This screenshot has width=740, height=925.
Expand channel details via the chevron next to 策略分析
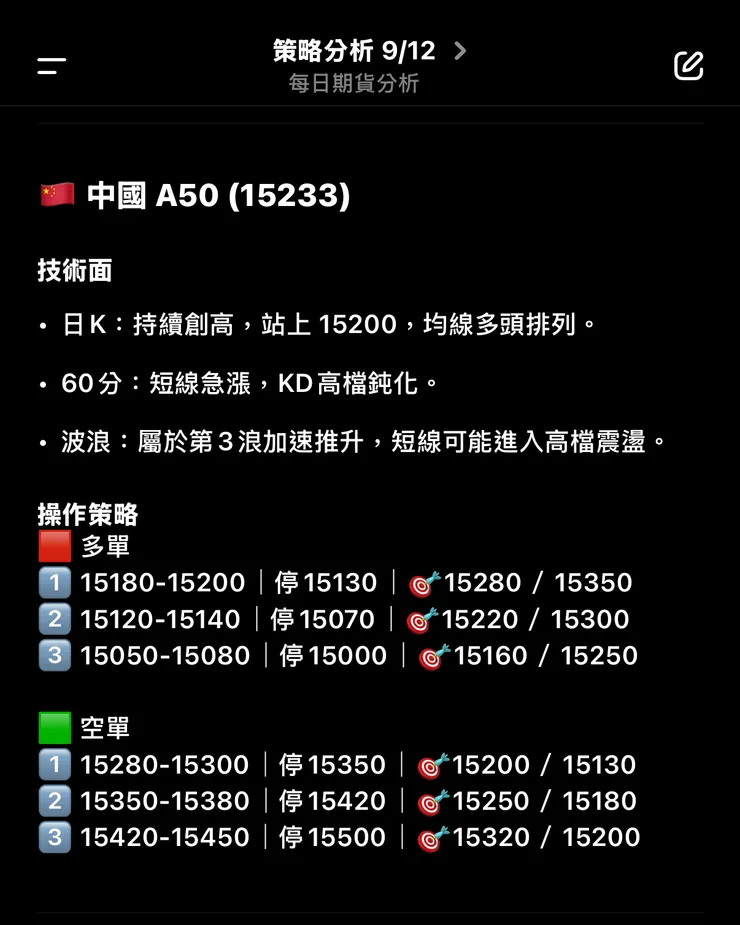459,50
